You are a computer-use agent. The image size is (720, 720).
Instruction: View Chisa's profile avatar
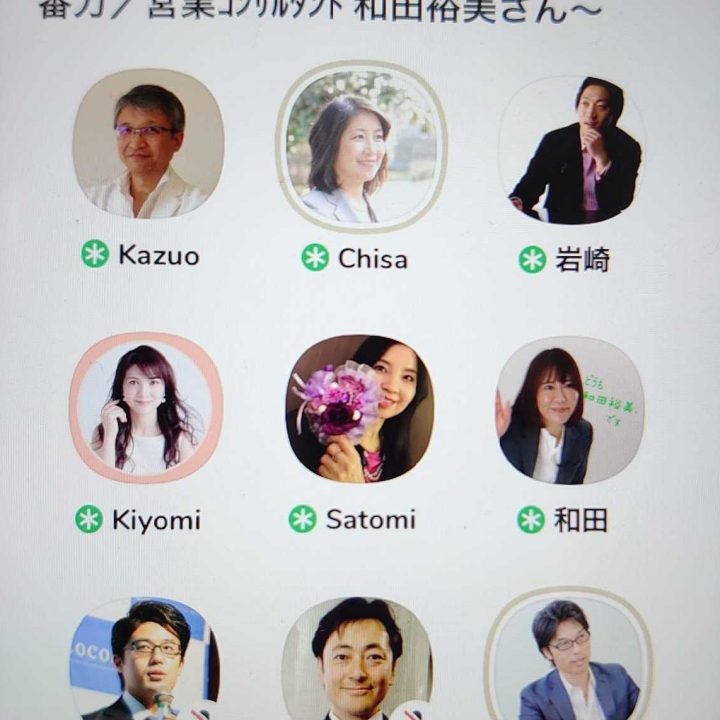[360, 147]
